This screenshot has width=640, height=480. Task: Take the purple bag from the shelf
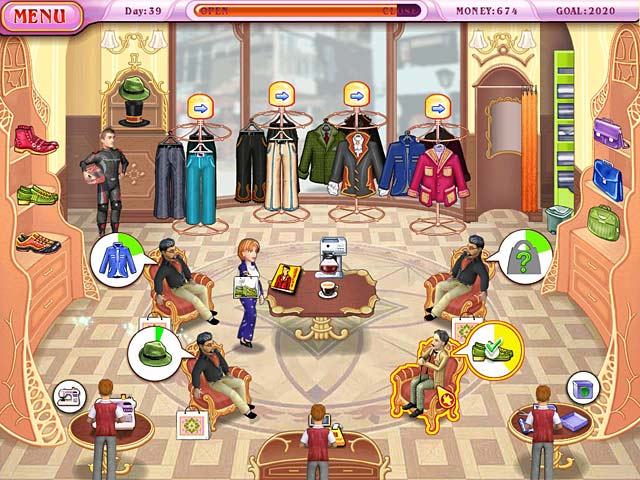pyautogui.click(x=608, y=131)
